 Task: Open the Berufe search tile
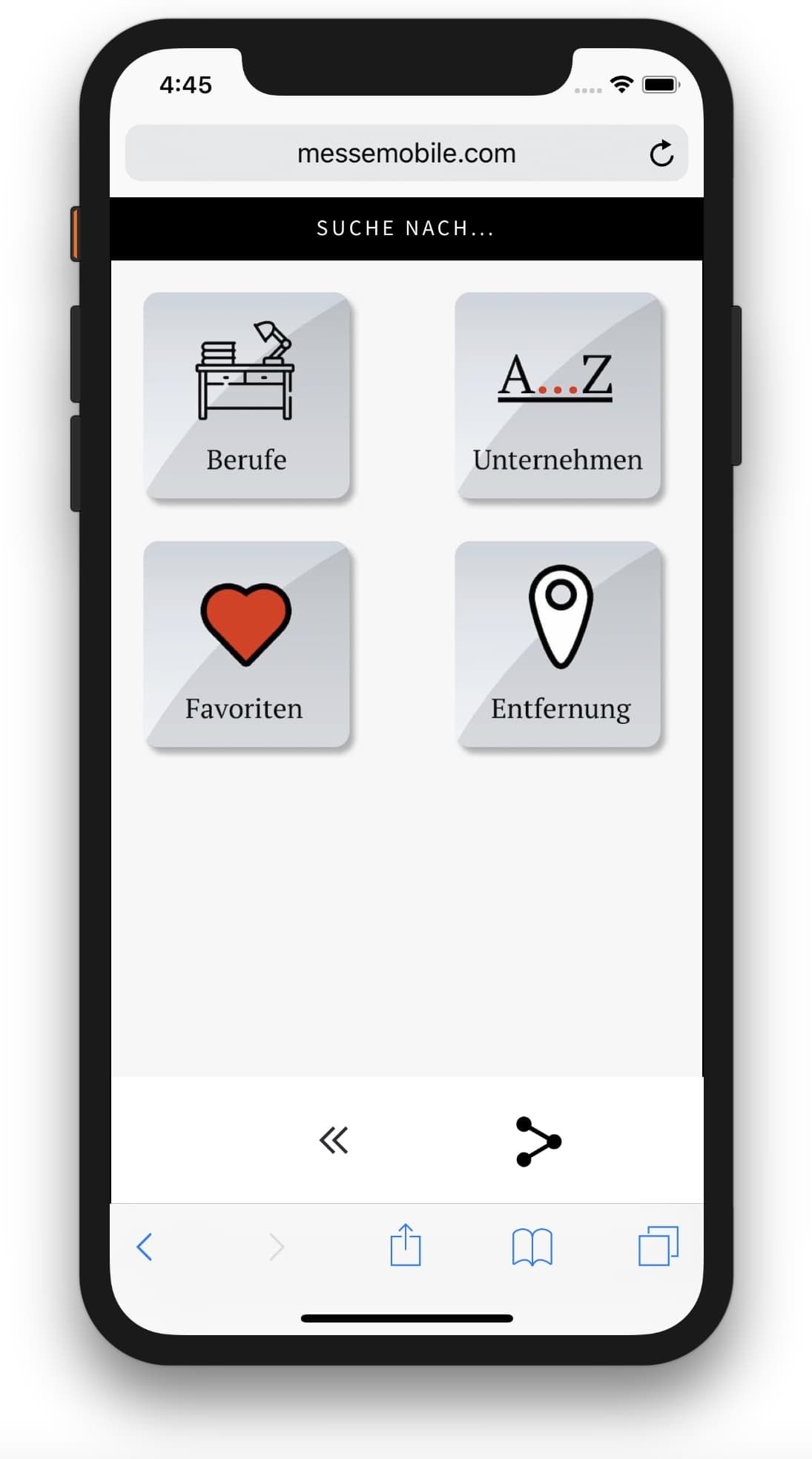(246, 395)
